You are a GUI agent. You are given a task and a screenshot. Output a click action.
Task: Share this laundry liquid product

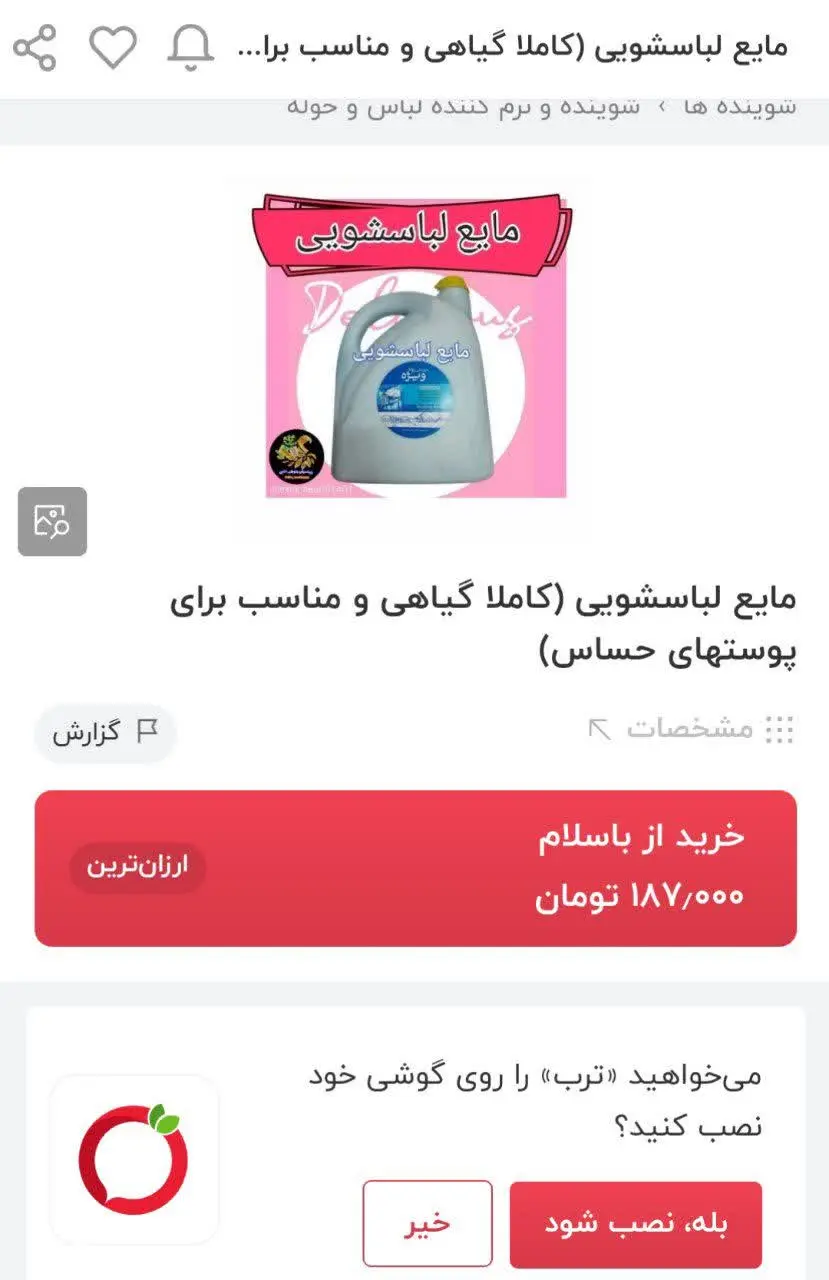[x=35, y=47]
